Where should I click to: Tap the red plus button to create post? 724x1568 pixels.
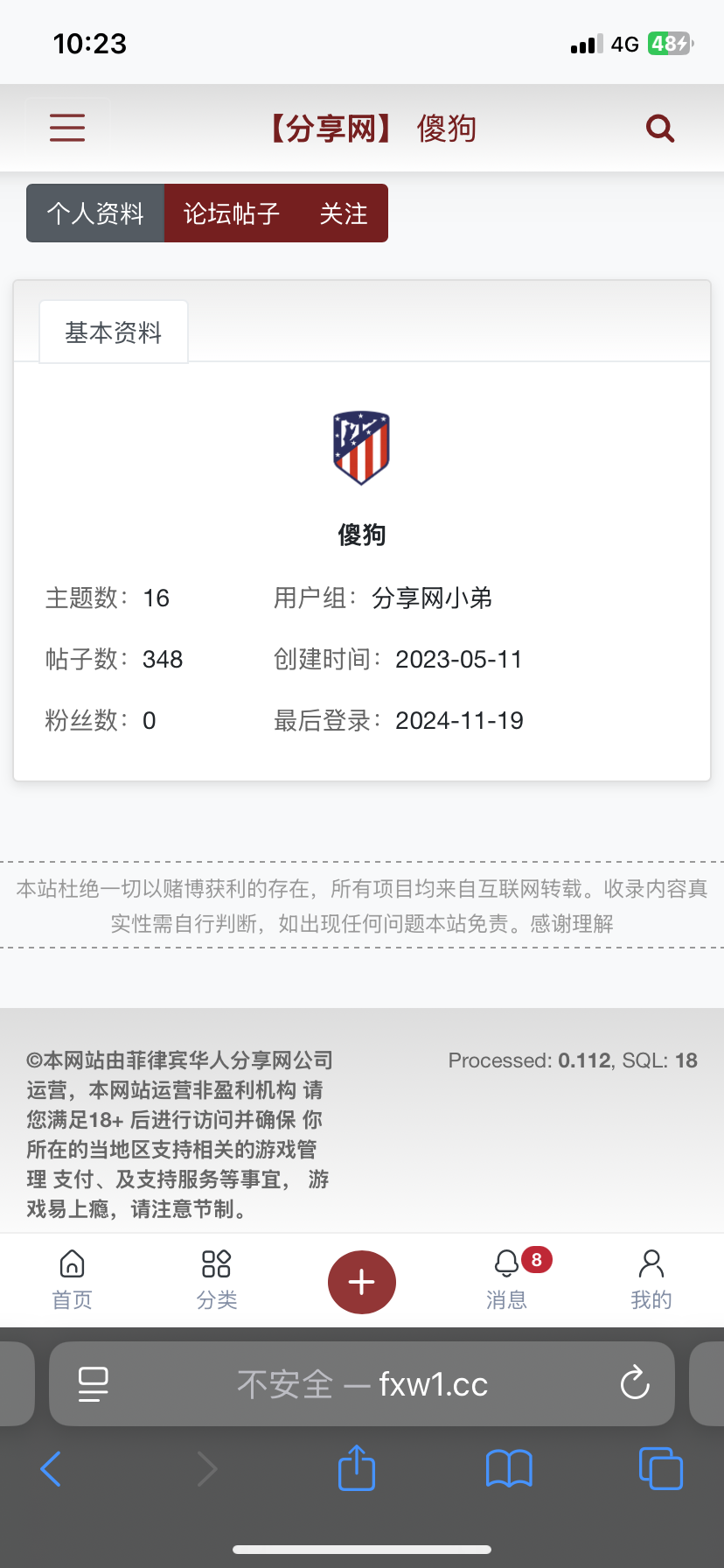point(361,1281)
